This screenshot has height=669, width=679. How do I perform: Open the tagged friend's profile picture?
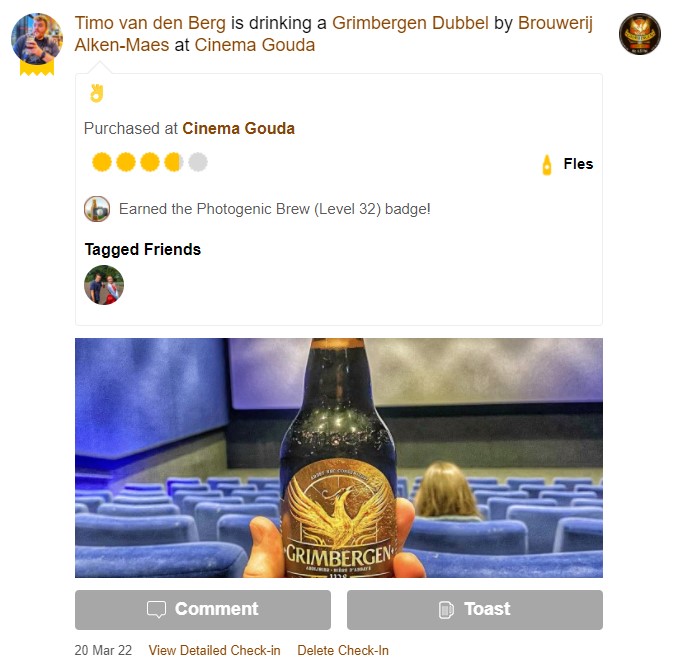pos(104,285)
